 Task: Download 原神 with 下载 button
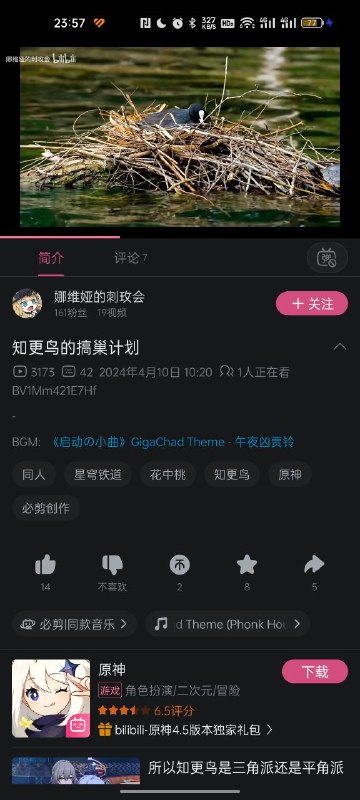[x=315, y=671]
